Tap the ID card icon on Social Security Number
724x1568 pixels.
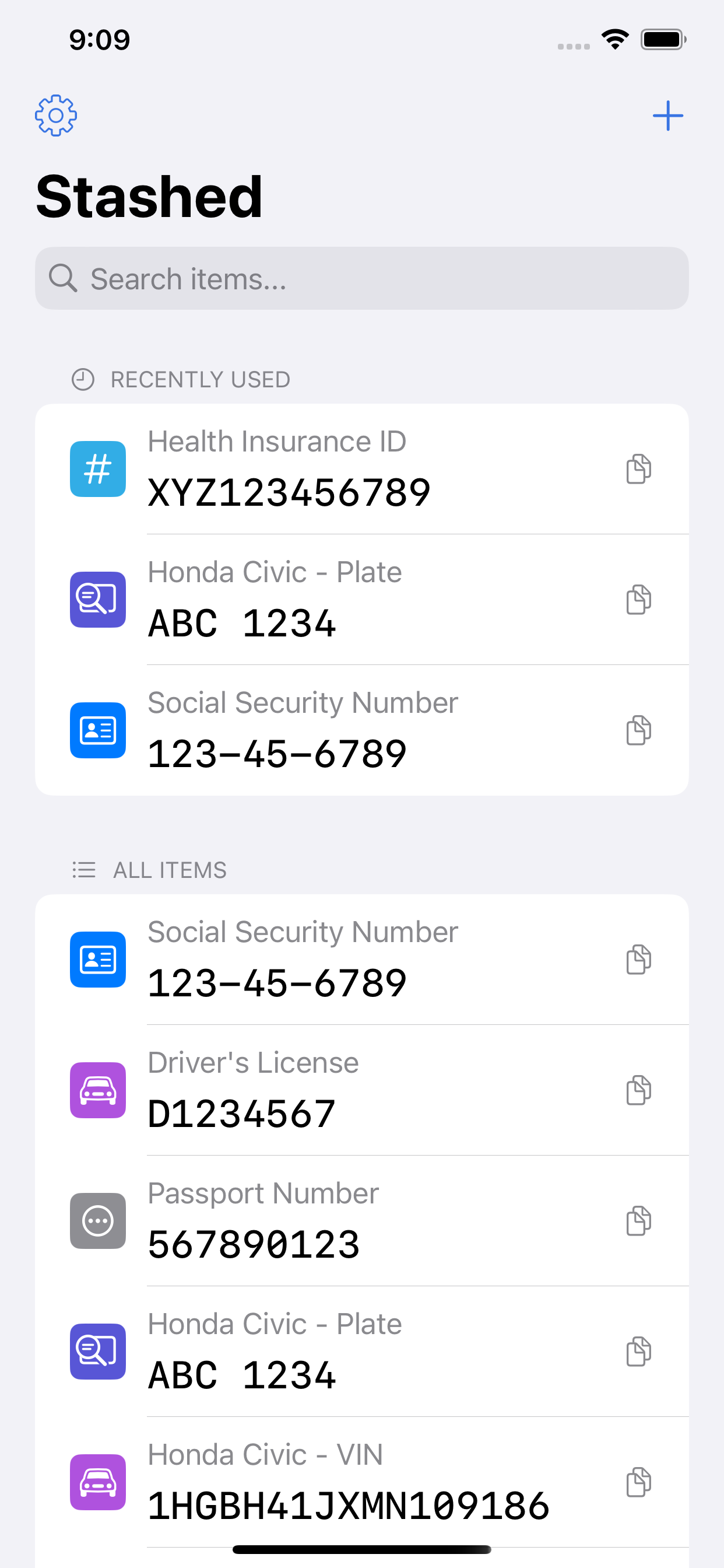coord(97,730)
